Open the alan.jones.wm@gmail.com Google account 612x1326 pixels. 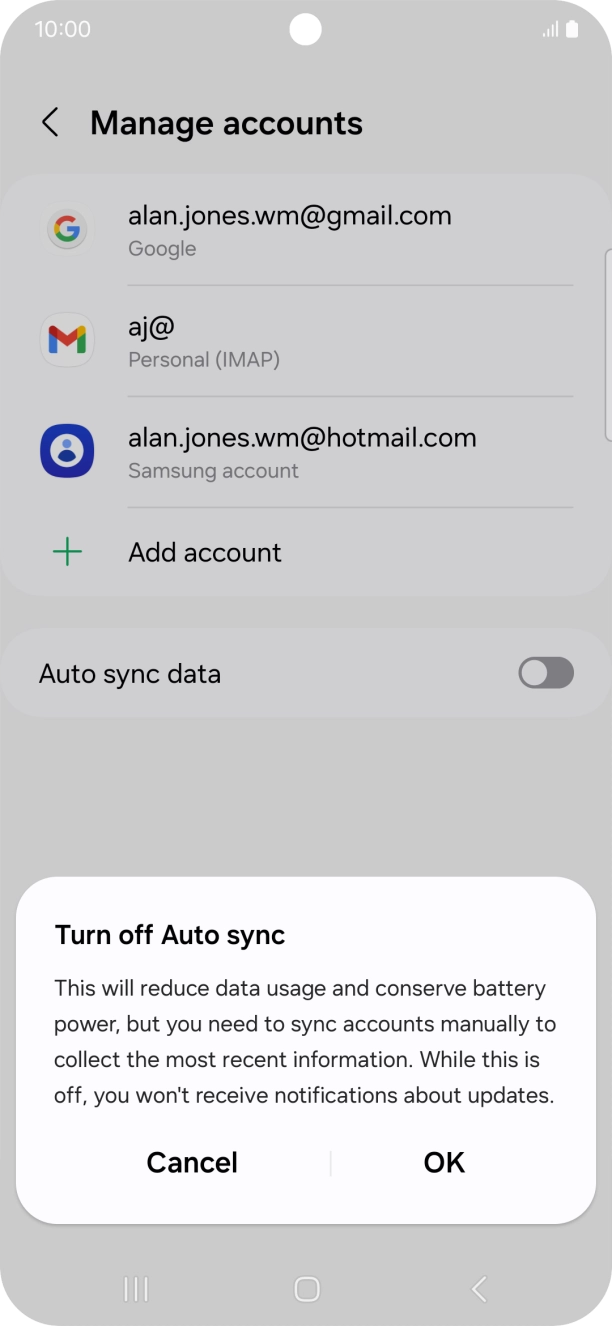click(x=290, y=230)
